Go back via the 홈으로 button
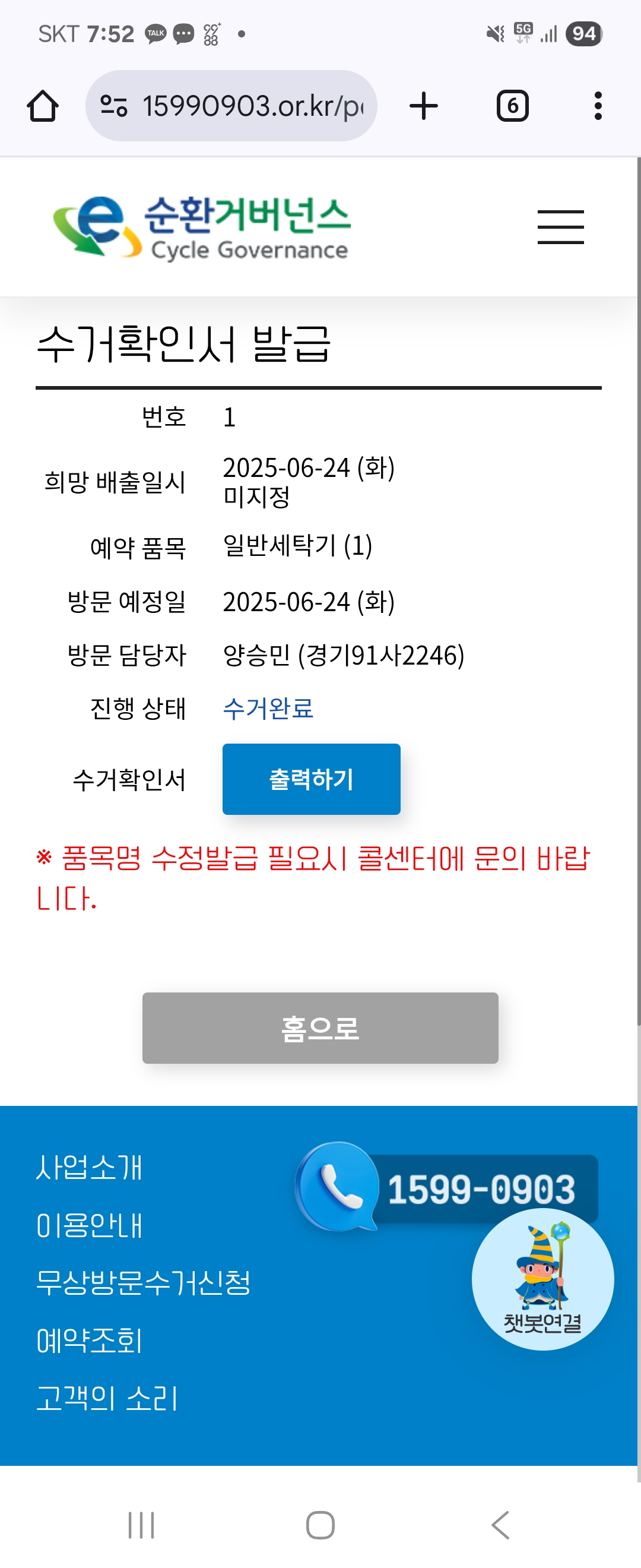Image resolution: width=641 pixels, height=1568 pixels. 320,1028
